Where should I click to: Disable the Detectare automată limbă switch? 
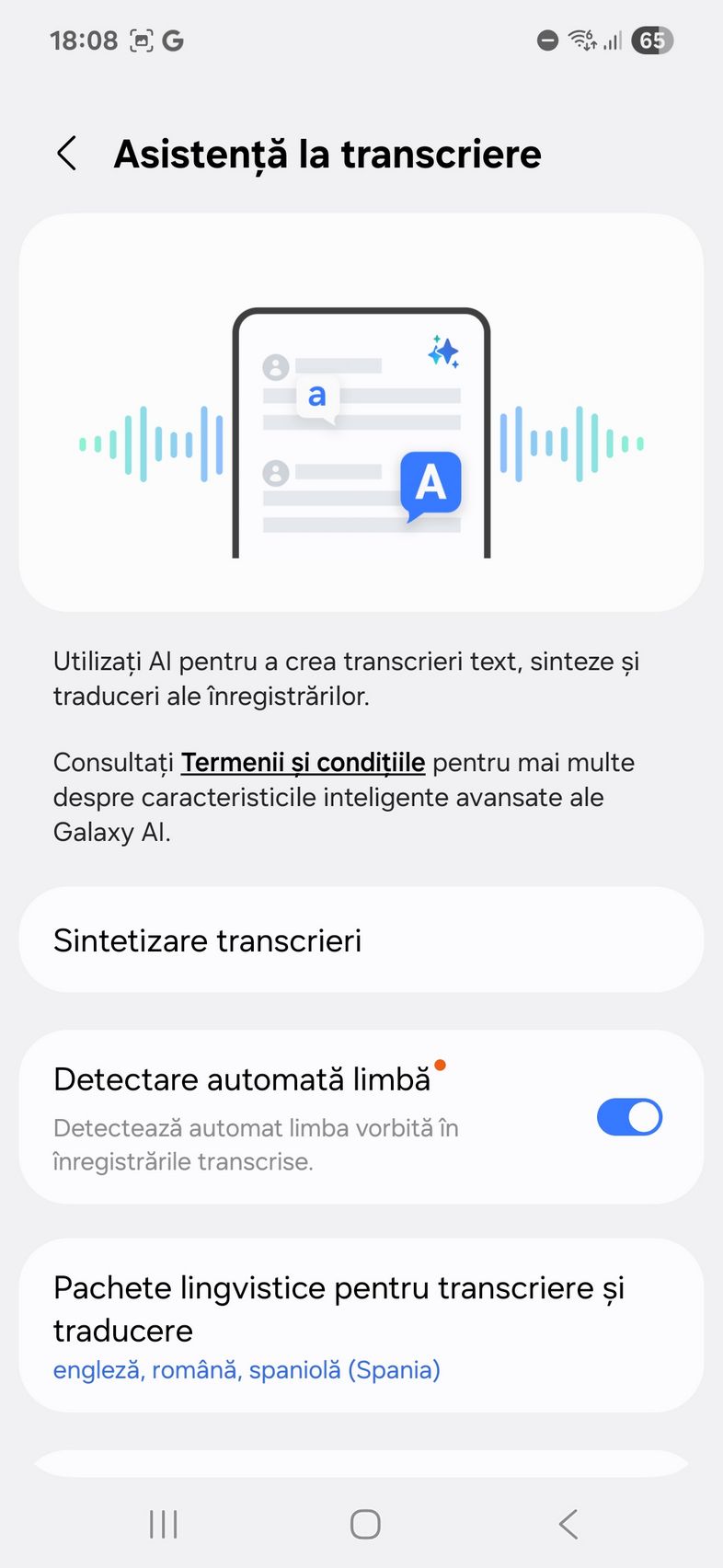(629, 1117)
